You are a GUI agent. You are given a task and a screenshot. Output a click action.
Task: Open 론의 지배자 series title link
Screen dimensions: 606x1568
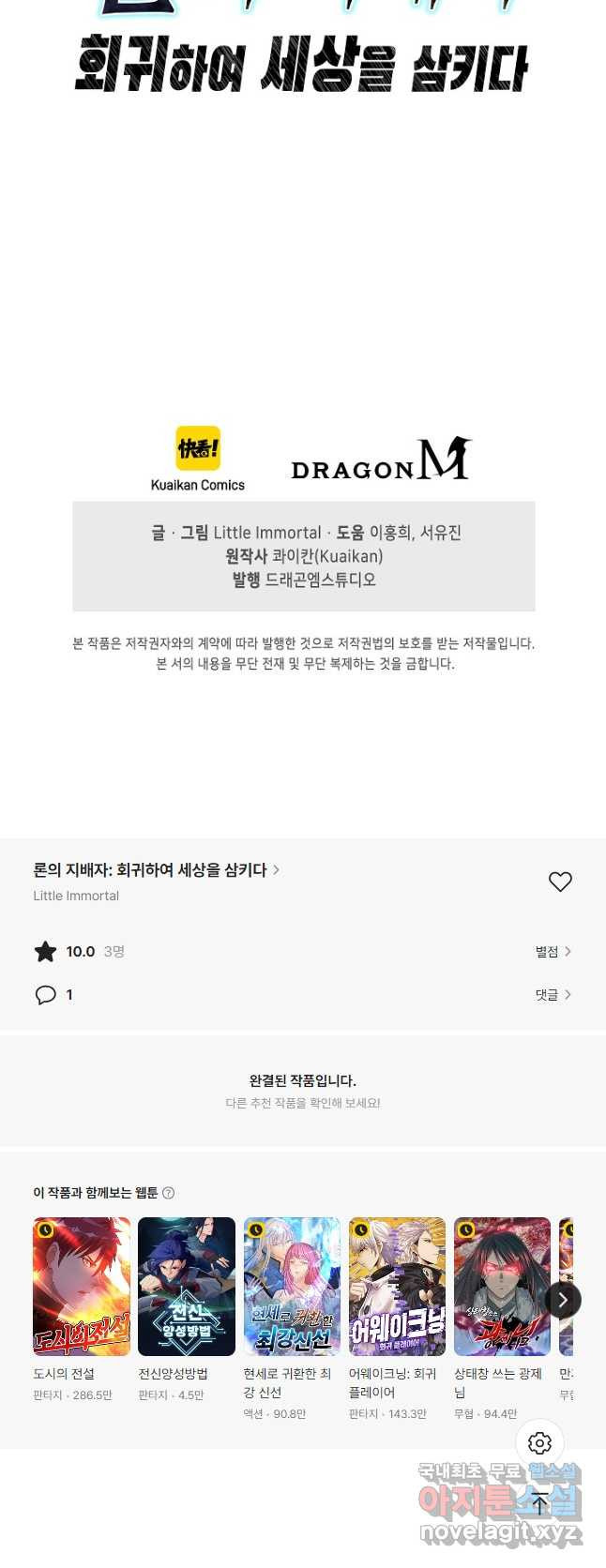156,870
